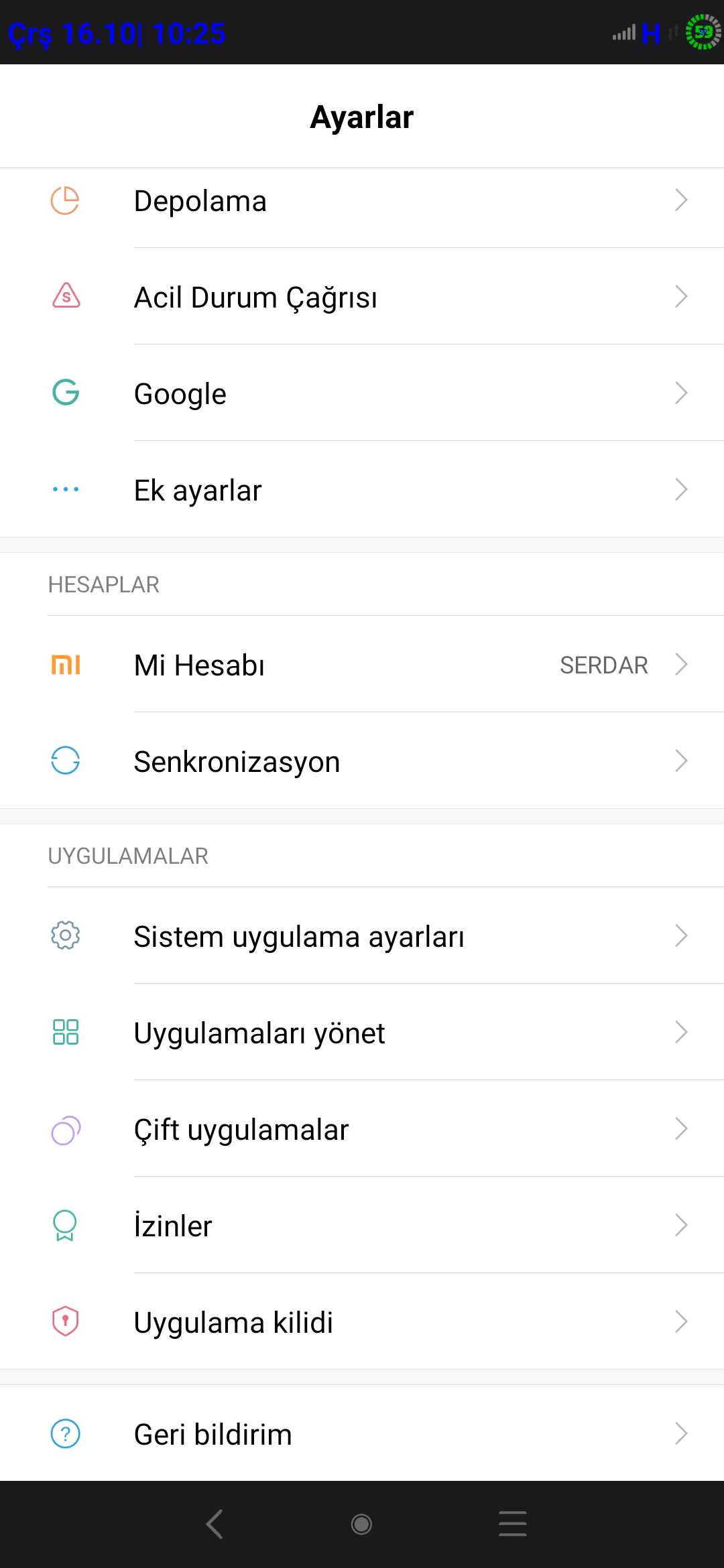Viewport: 724px width, 1568px height.
Task: Open Mi Hesabı account SERDAR
Action: tap(362, 665)
